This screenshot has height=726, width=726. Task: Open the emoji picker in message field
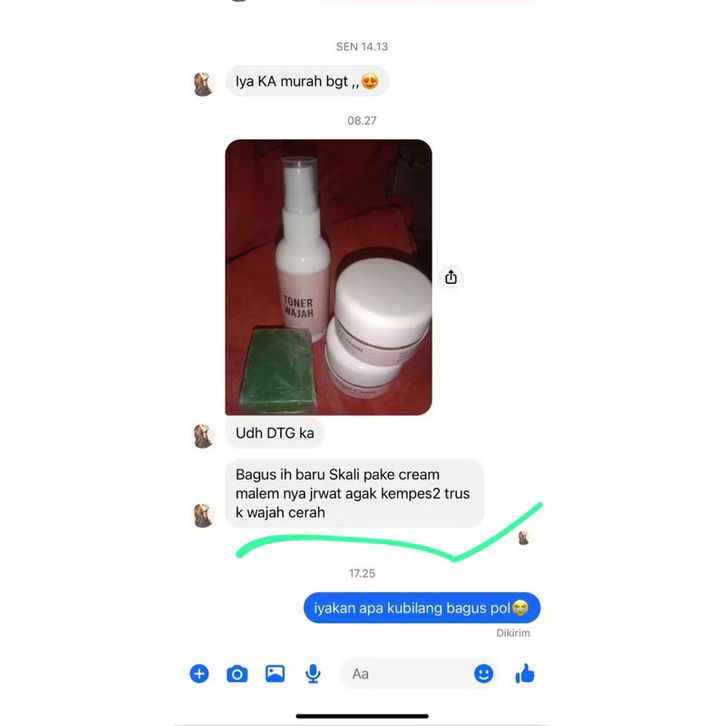coord(484,674)
